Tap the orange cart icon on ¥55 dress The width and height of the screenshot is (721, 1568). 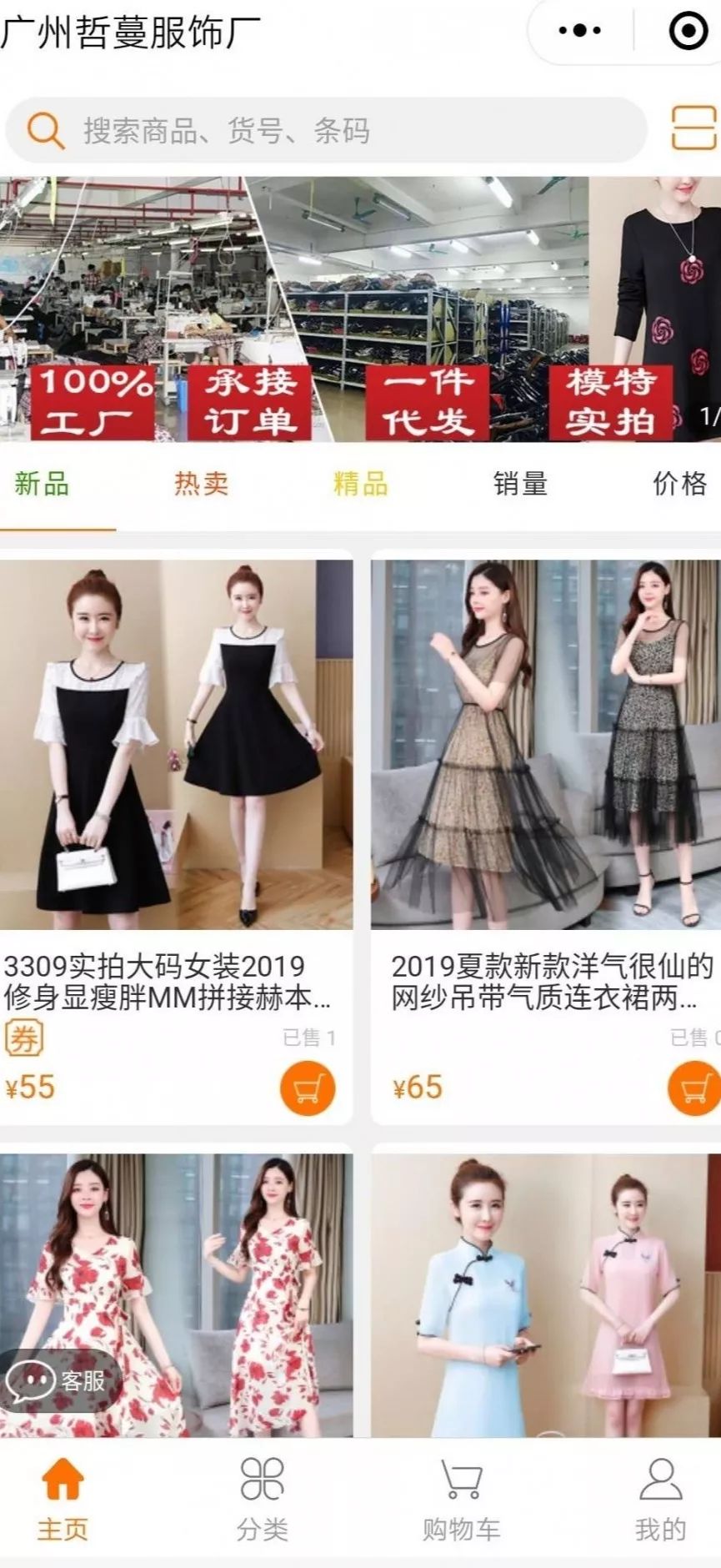pyautogui.click(x=307, y=1087)
